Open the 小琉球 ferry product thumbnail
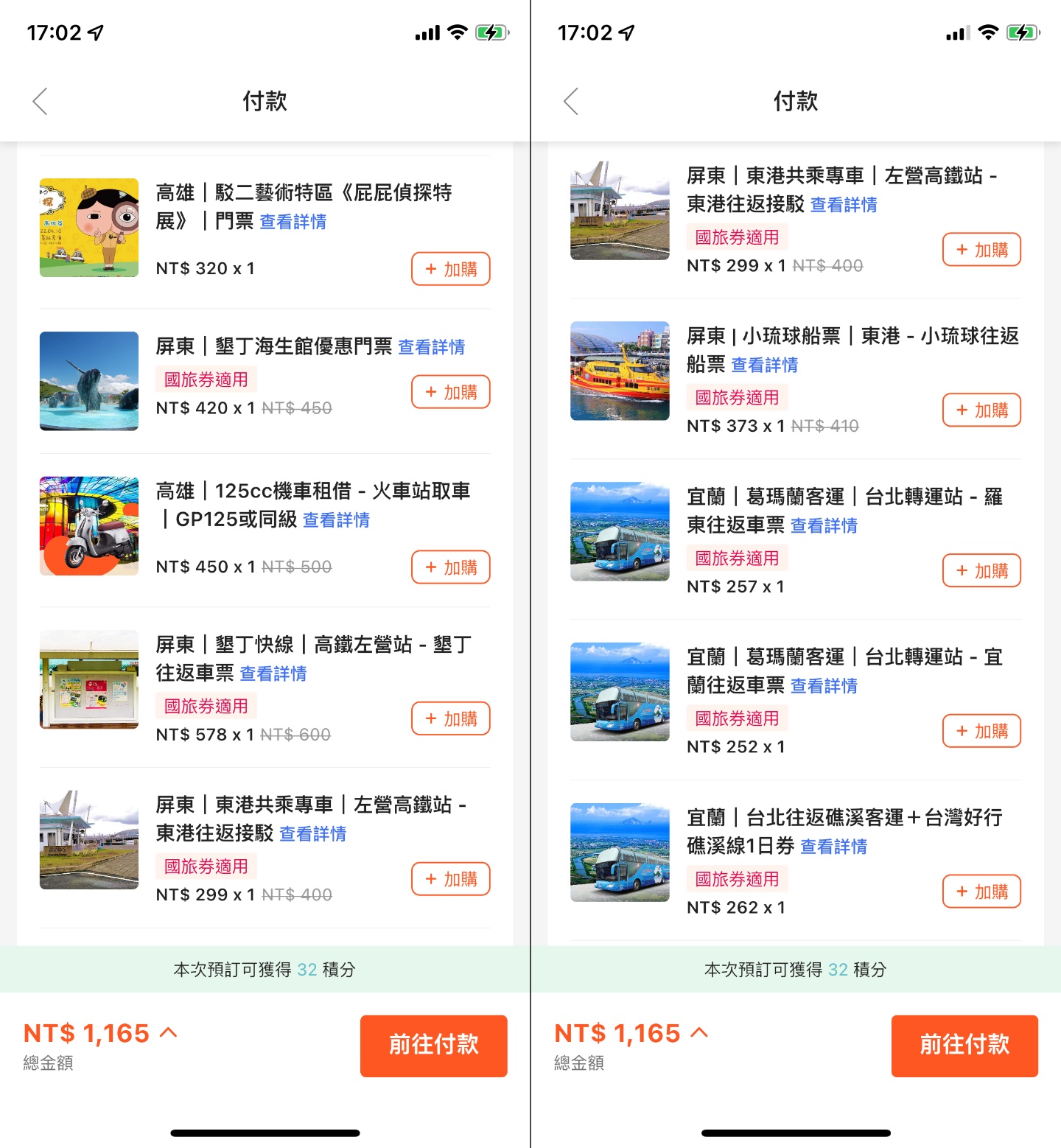 pos(620,371)
